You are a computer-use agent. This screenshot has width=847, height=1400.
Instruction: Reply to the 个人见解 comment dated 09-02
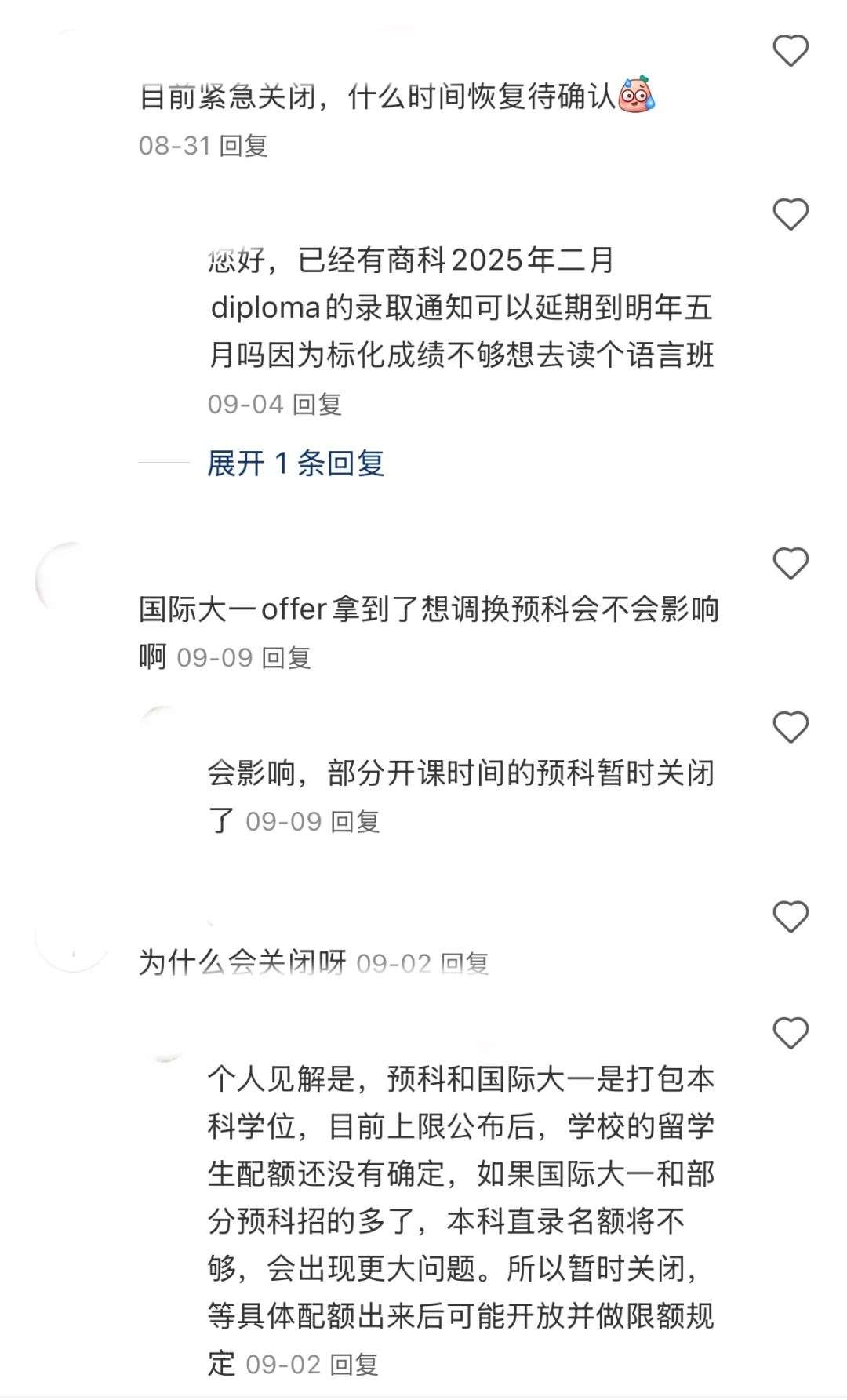tap(354, 1364)
